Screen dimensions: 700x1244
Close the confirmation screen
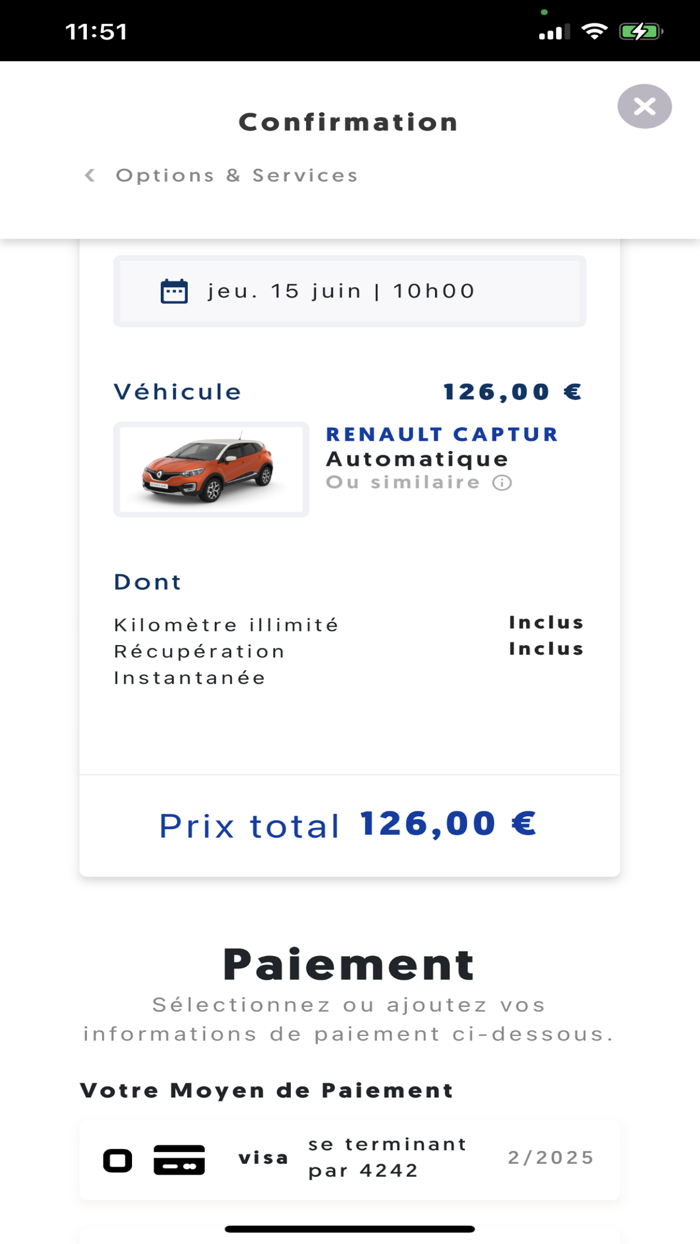(644, 106)
